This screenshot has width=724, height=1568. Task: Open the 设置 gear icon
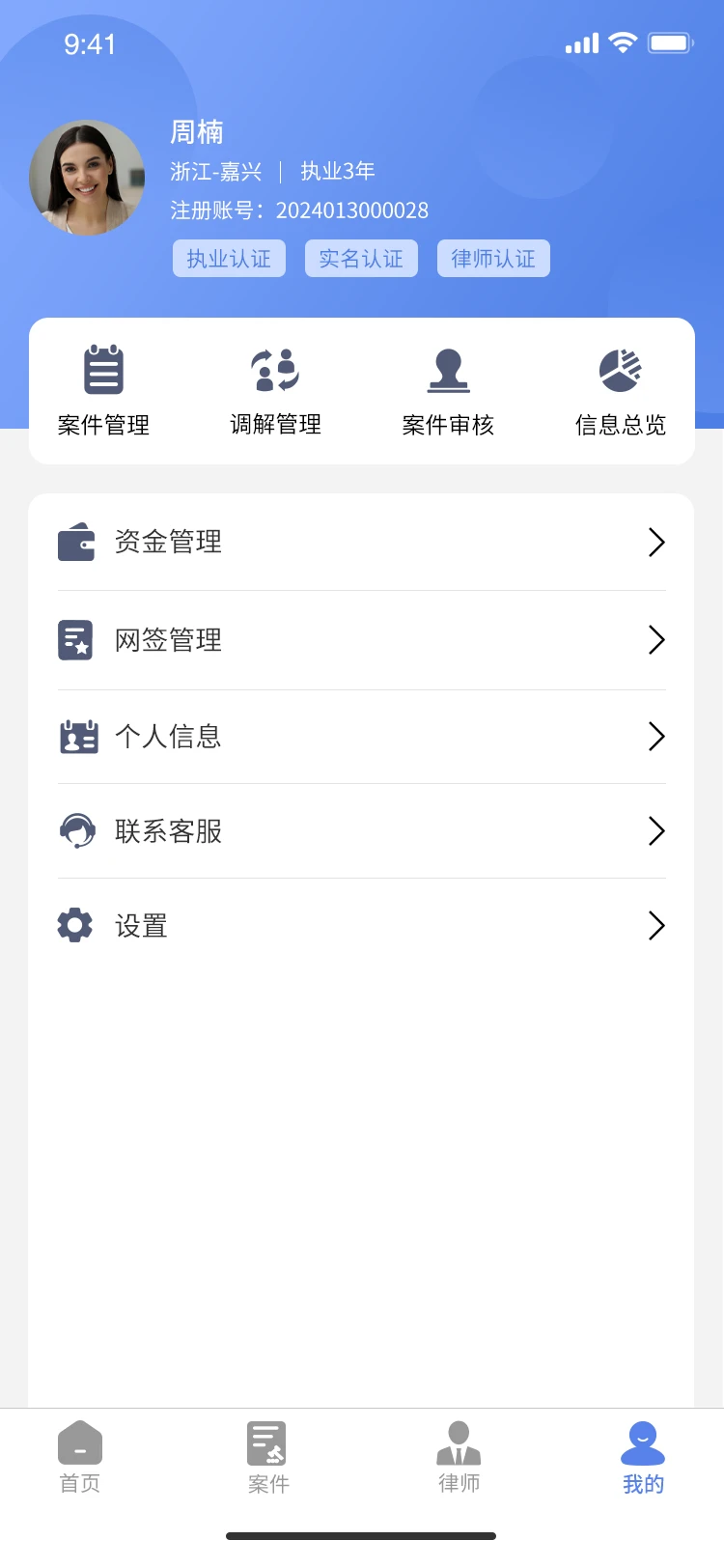point(74,925)
